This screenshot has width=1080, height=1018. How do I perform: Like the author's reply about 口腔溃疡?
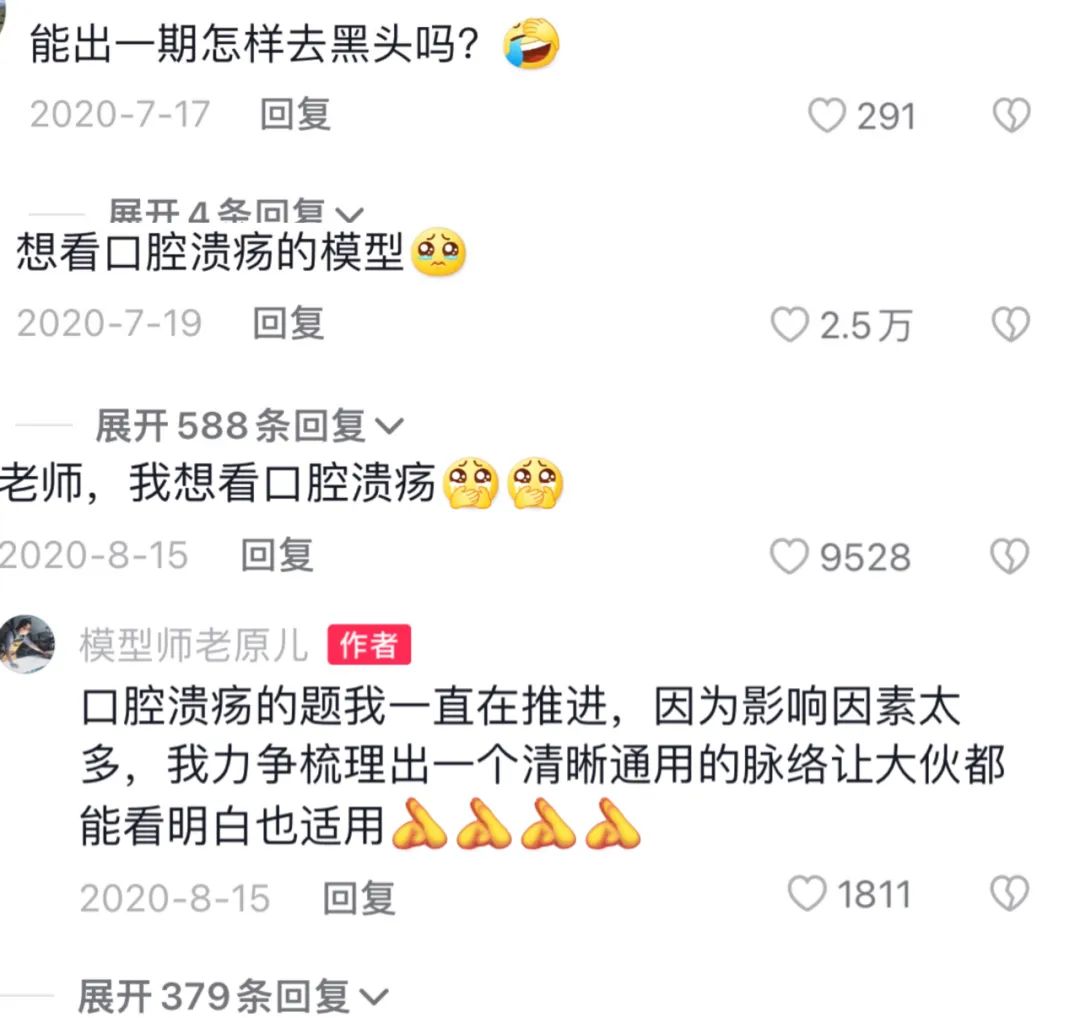pos(806,893)
